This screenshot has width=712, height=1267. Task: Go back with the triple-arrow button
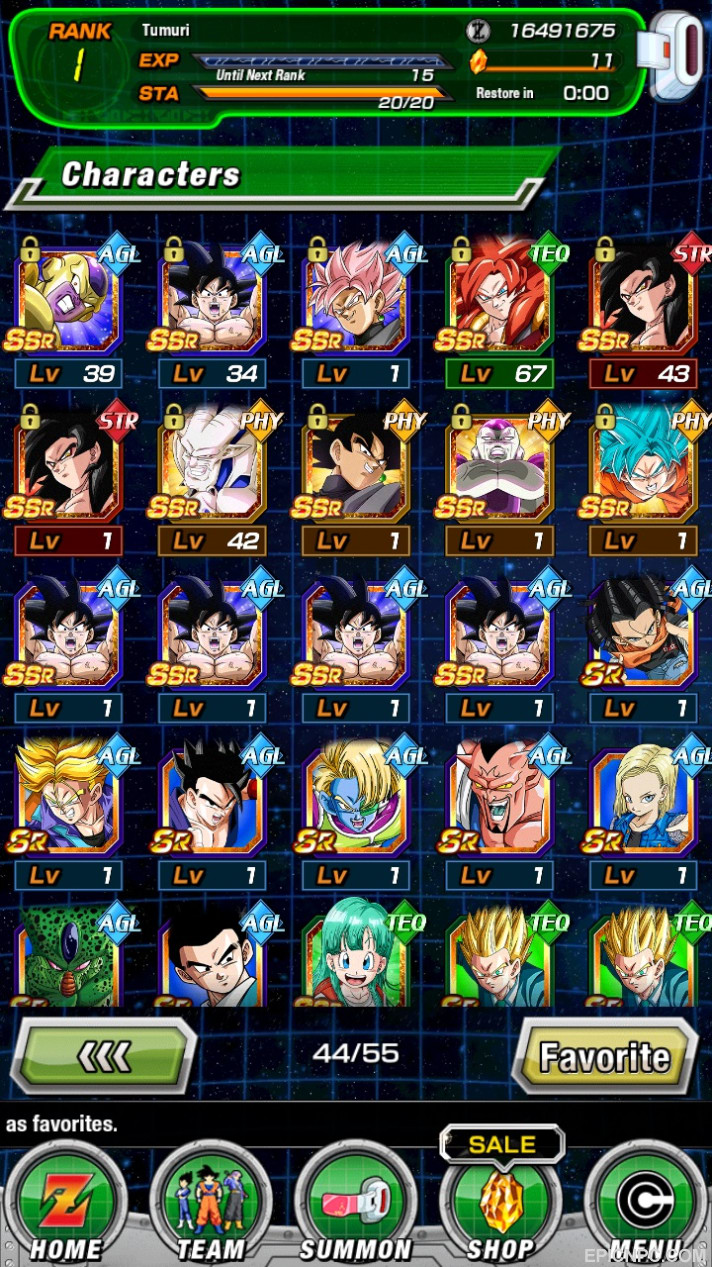(104, 1056)
